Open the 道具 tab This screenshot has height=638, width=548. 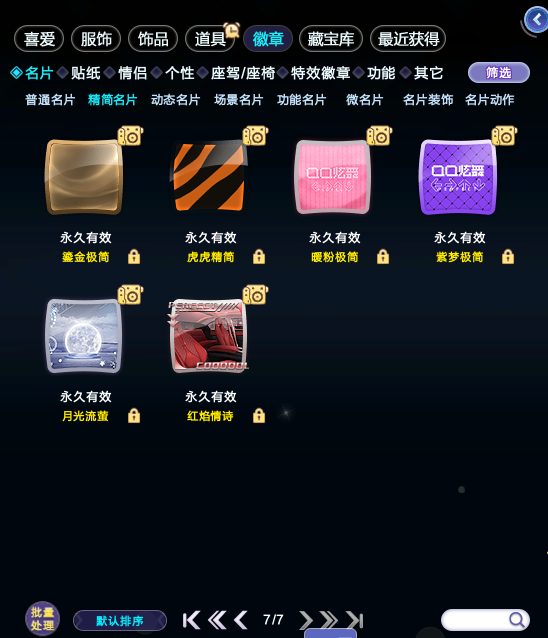(x=210, y=39)
